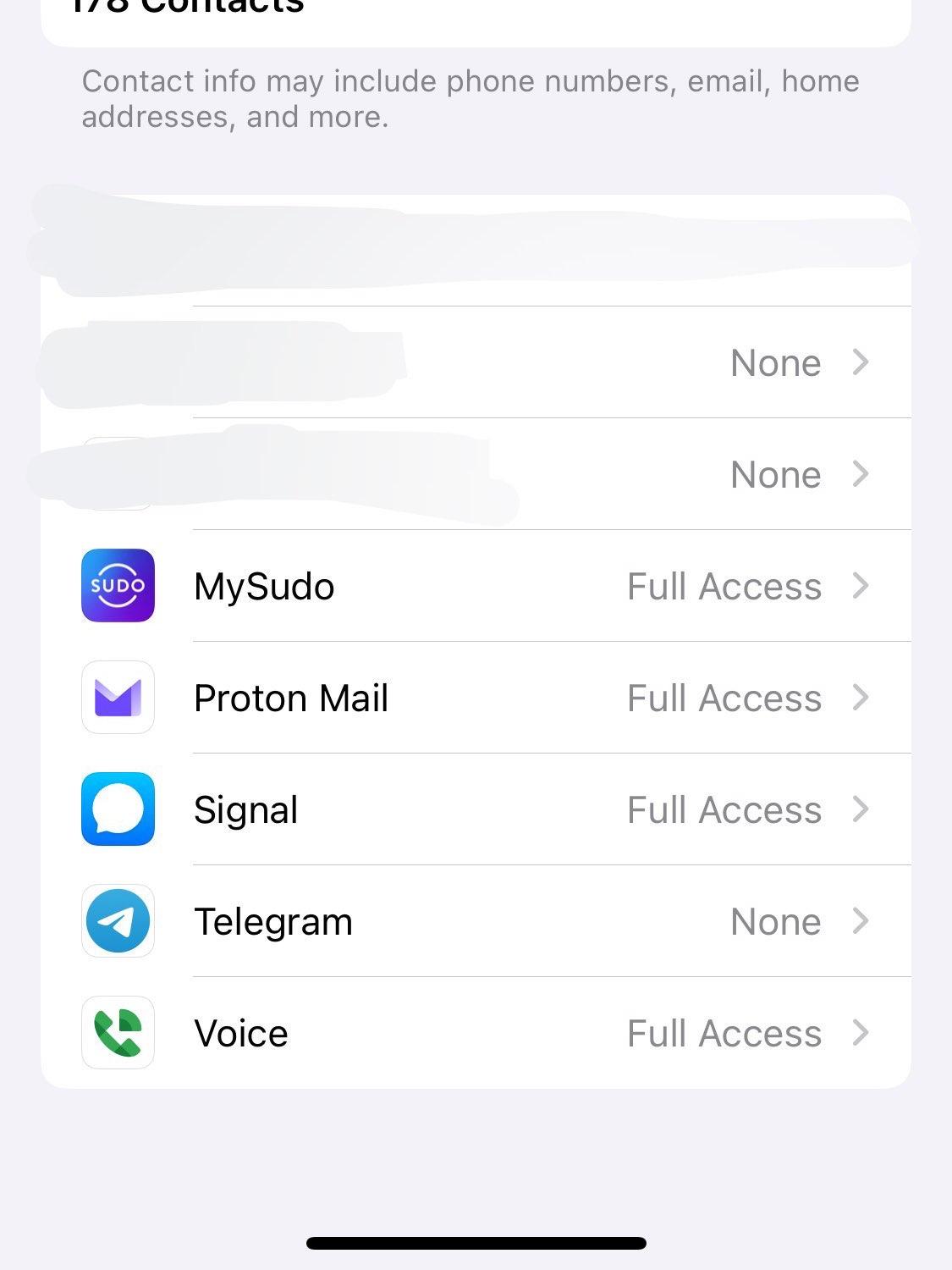Open Proton Mail contacts access row
Image resolution: width=952 pixels, height=1270 pixels.
pyautogui.click(x=476, y=698)
